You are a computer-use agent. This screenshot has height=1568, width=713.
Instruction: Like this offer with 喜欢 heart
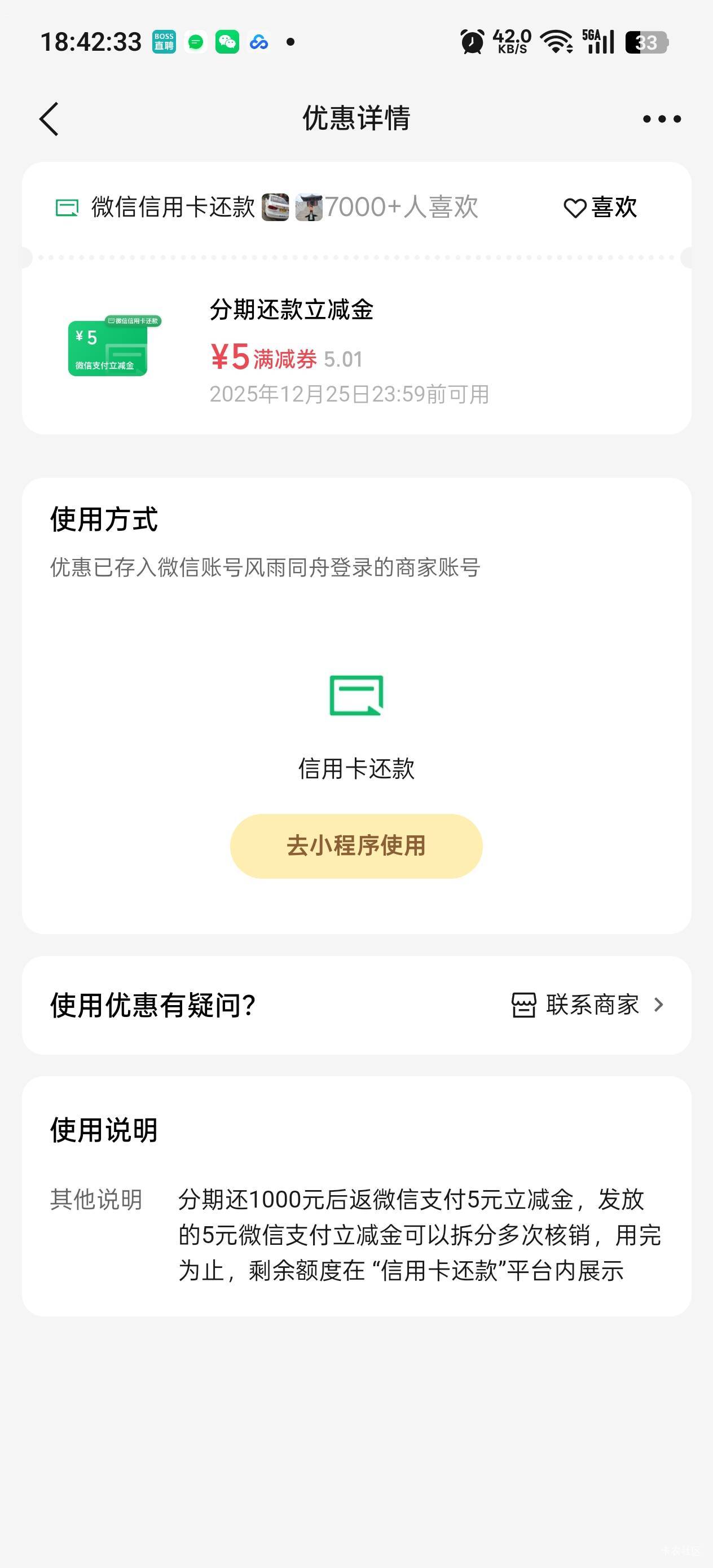coord(600,208)
